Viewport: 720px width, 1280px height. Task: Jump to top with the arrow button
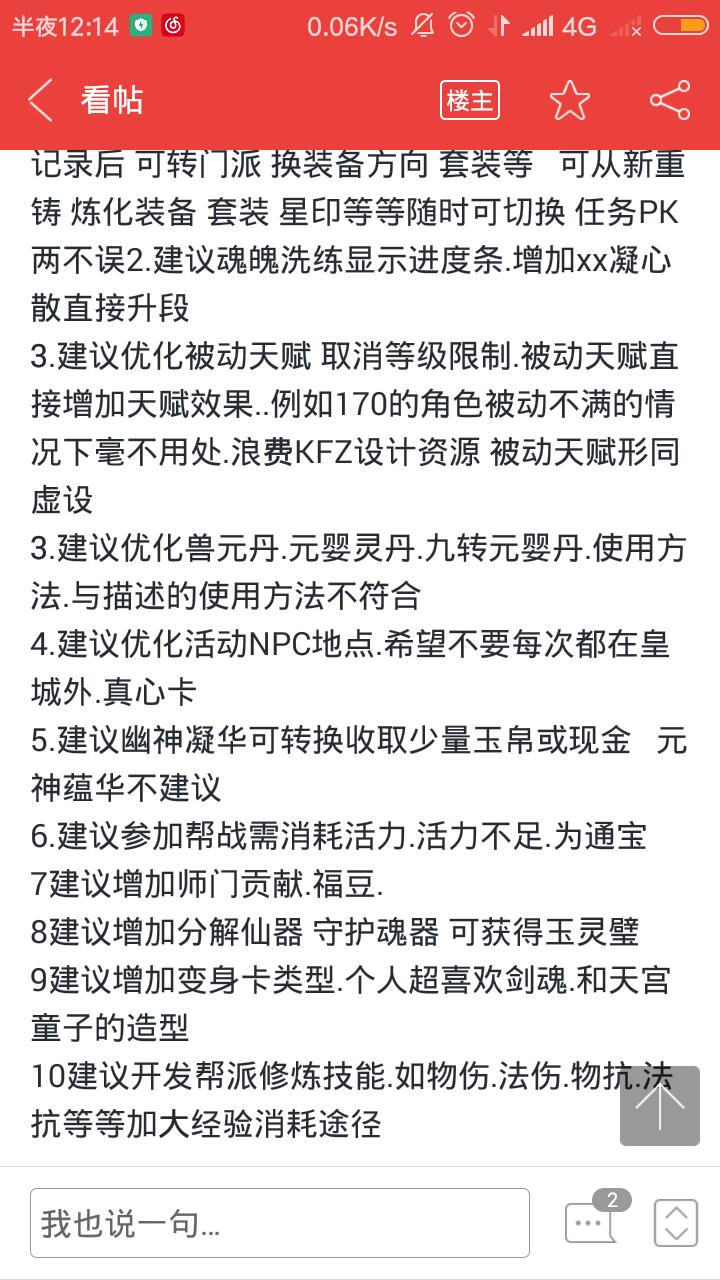click(x=660, y=1105)
